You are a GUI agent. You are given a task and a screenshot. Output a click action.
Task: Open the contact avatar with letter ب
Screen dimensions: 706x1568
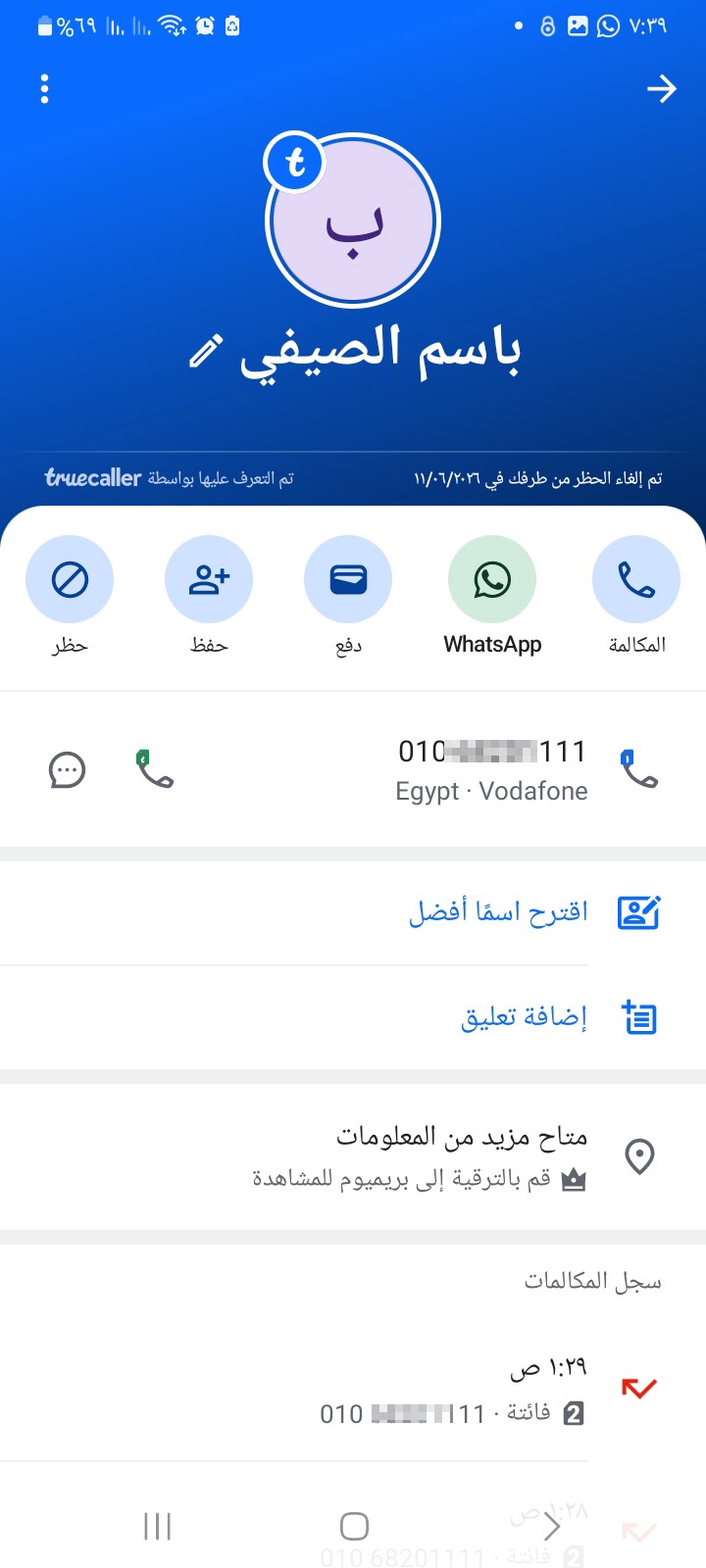(353, 221)
